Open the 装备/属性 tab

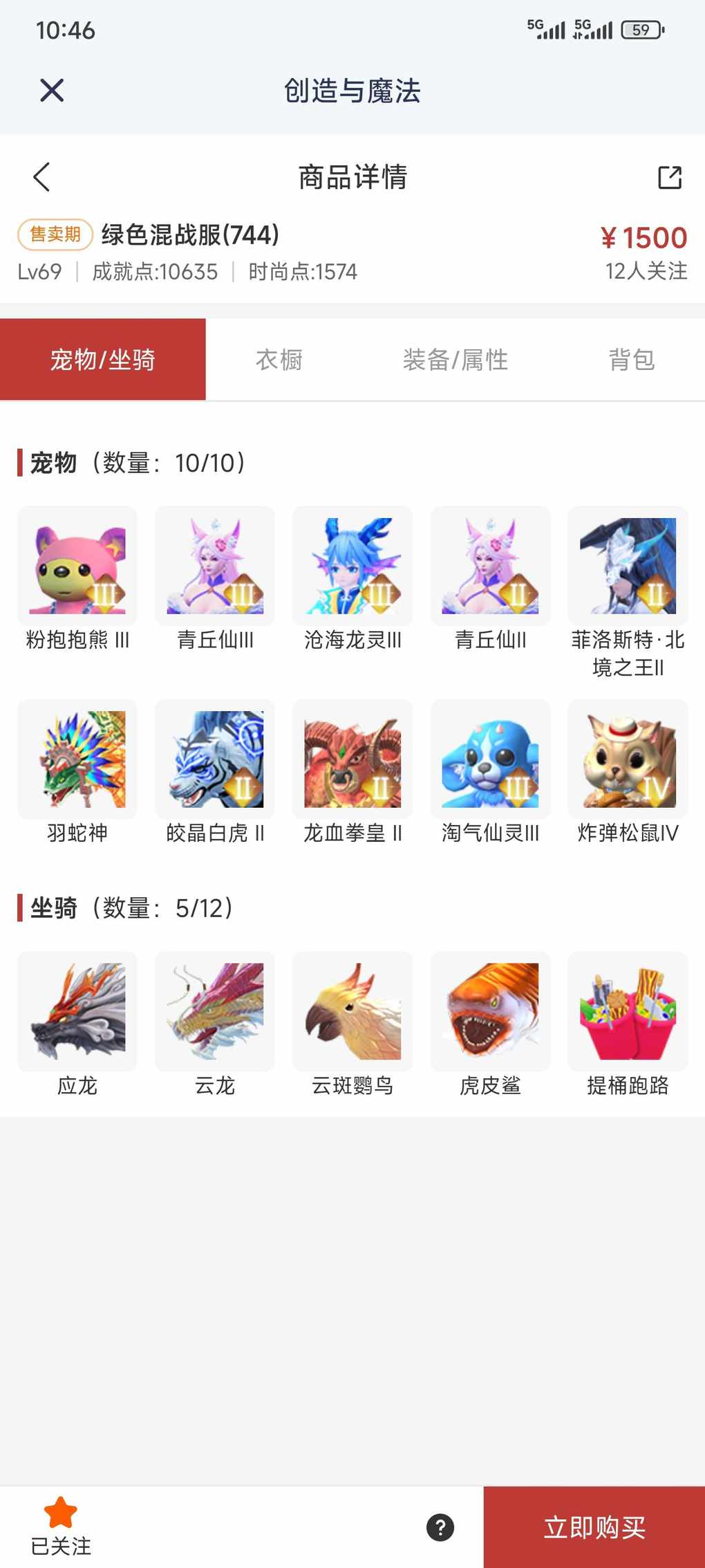455,360
